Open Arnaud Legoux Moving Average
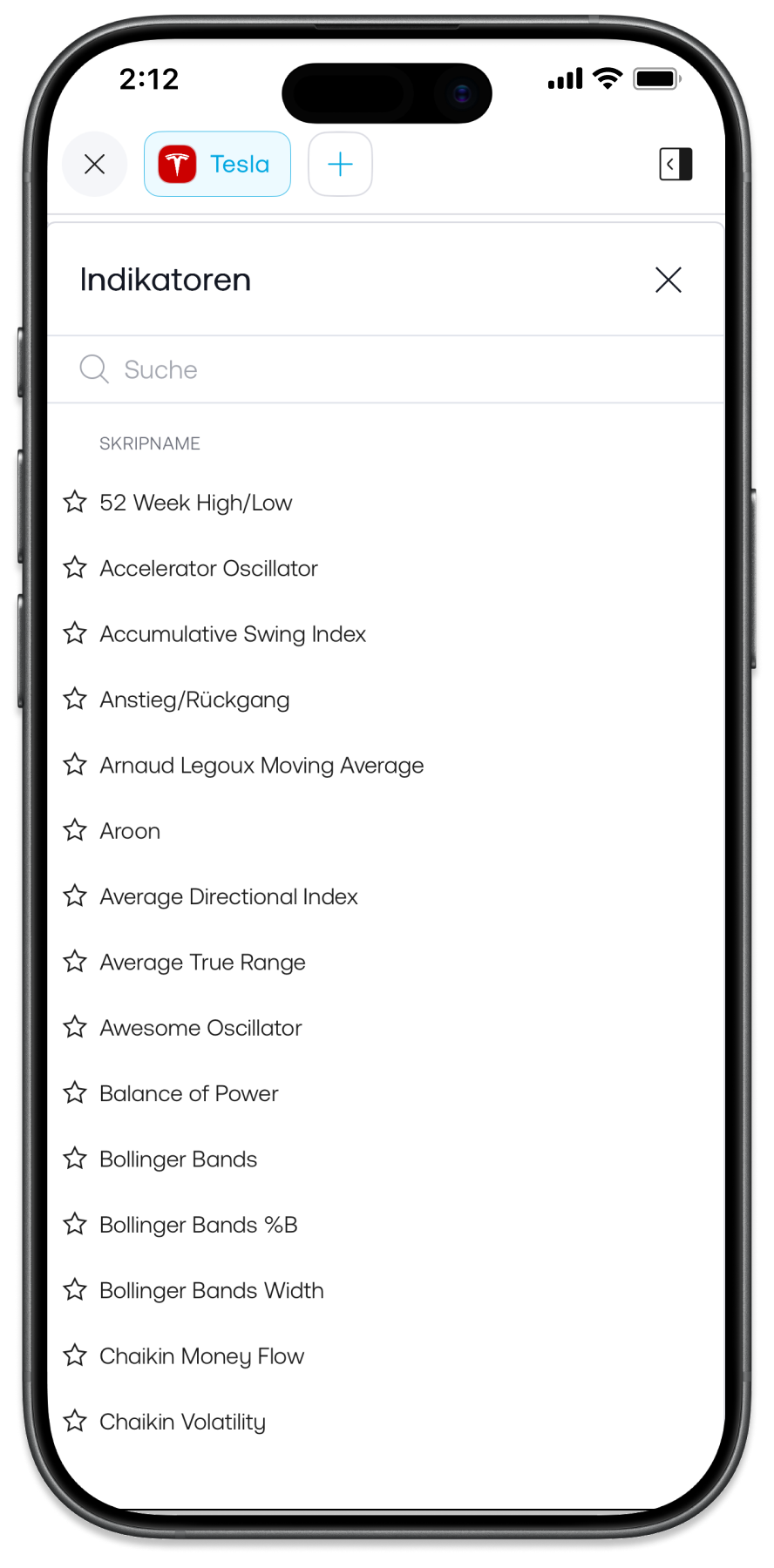Screen dimensions: 774x1568 (x=261, y=766)
